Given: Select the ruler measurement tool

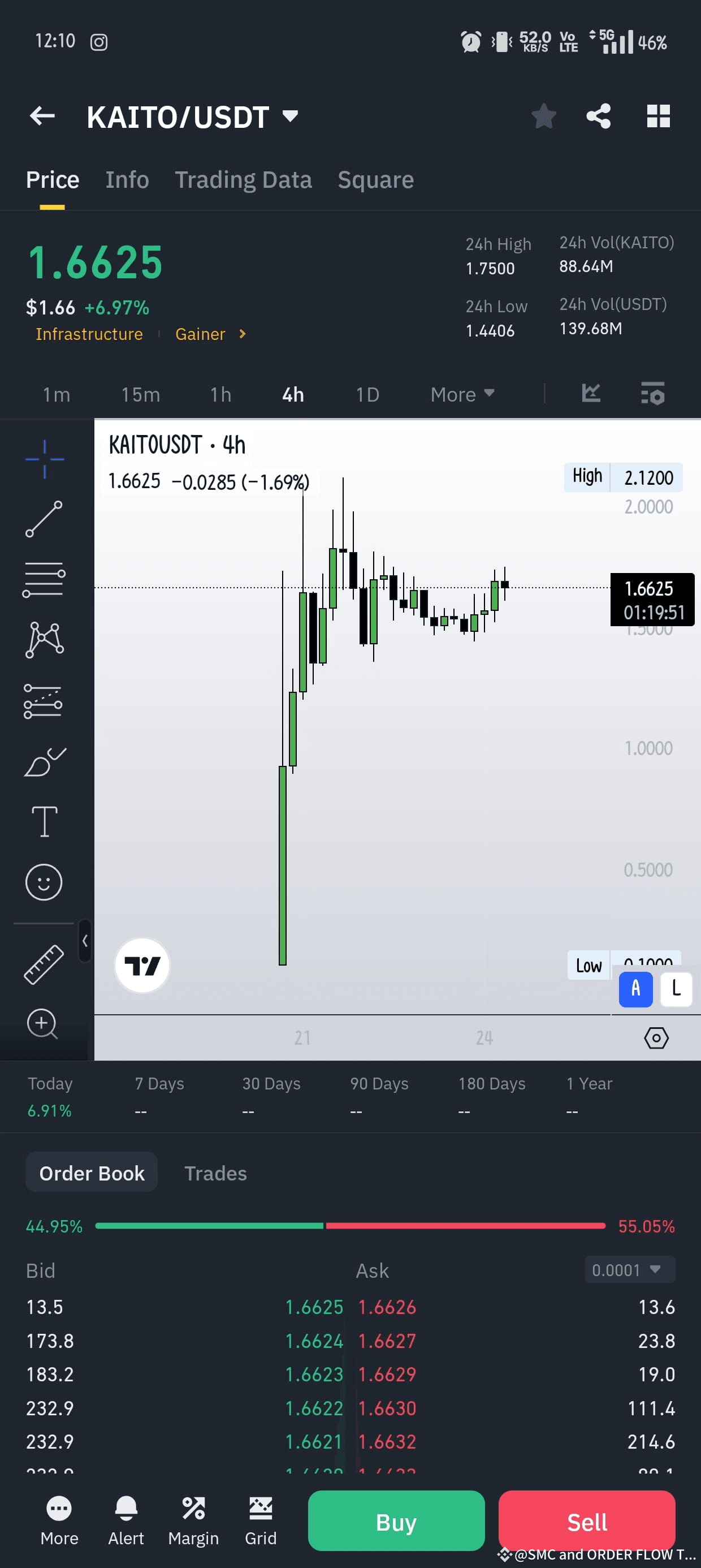Looking at the screenshot, I should tap(42, 965).
